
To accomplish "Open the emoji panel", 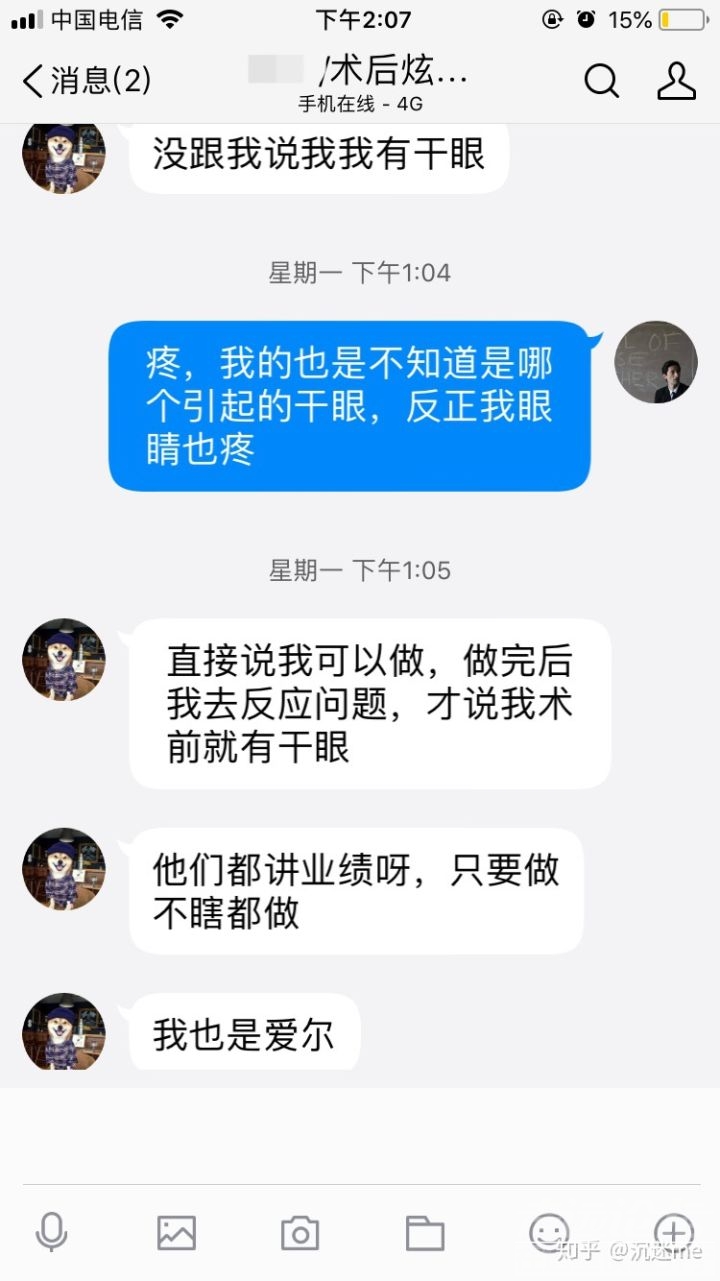I will tap(549, 1232).
